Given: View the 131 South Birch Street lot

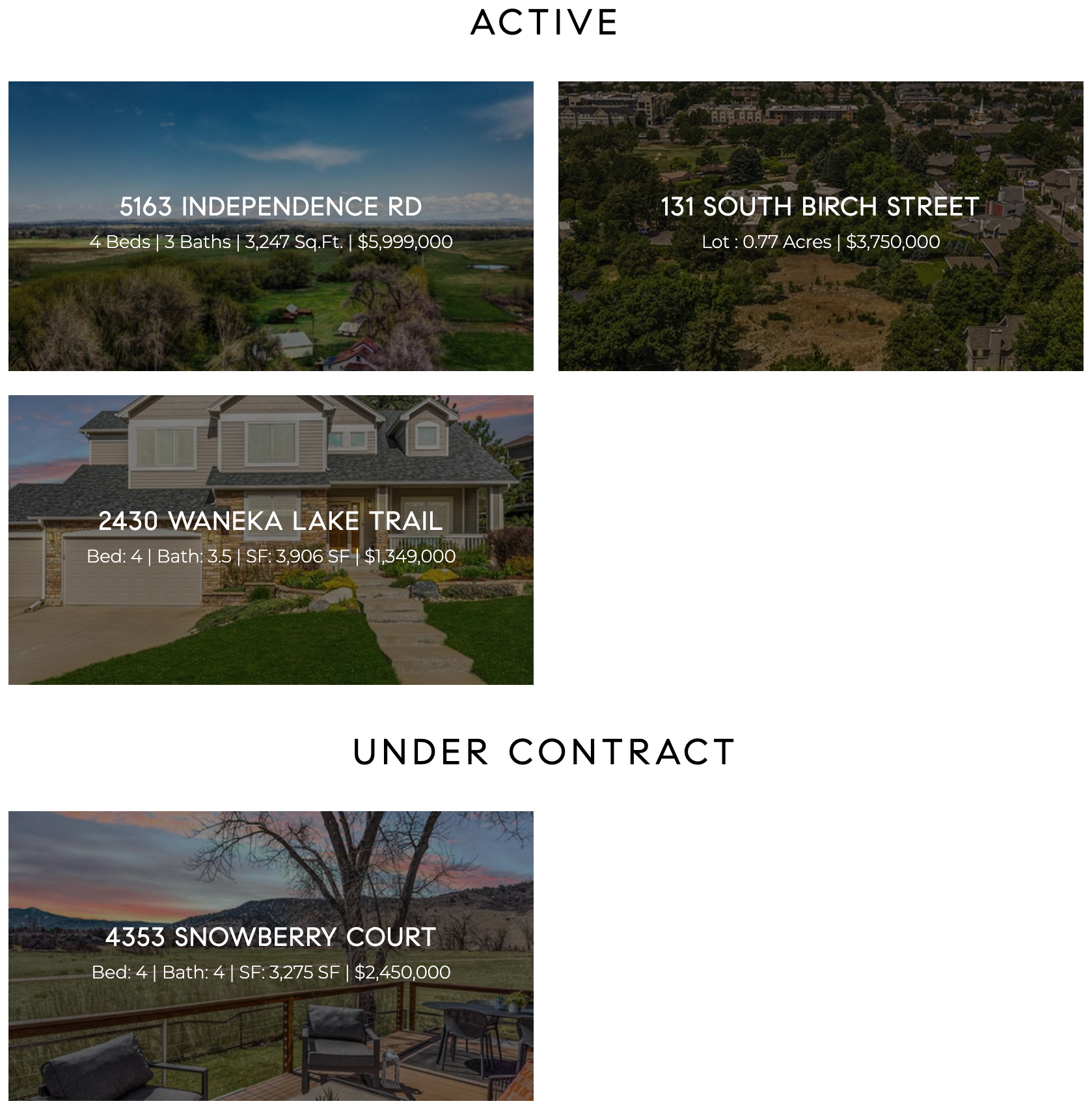Looking at the screenshot, I should point(820,207).
